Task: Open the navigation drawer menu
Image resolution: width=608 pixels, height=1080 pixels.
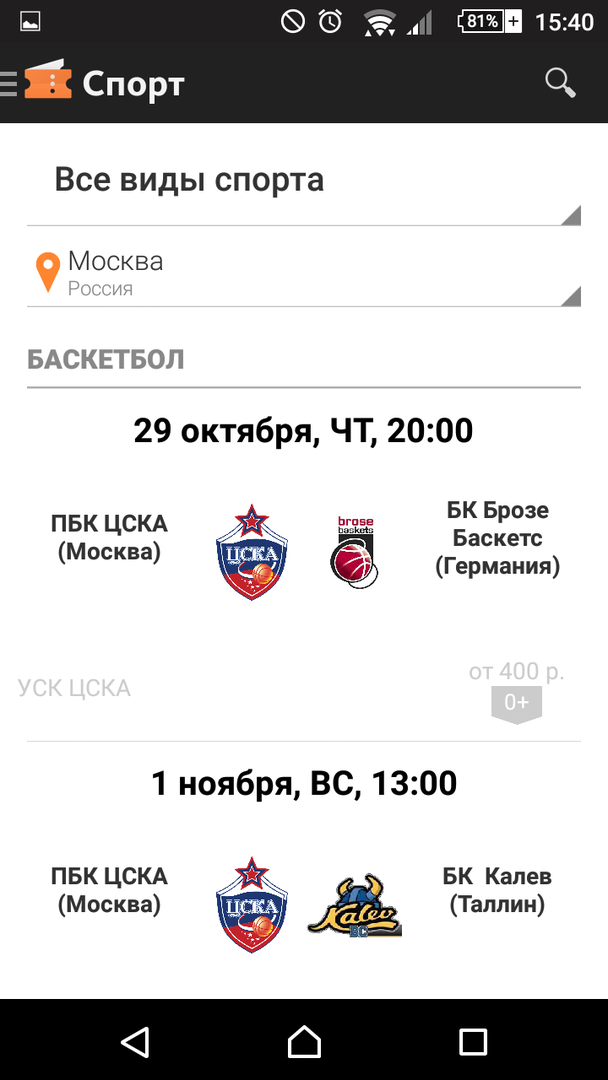Action: (10, 83)
